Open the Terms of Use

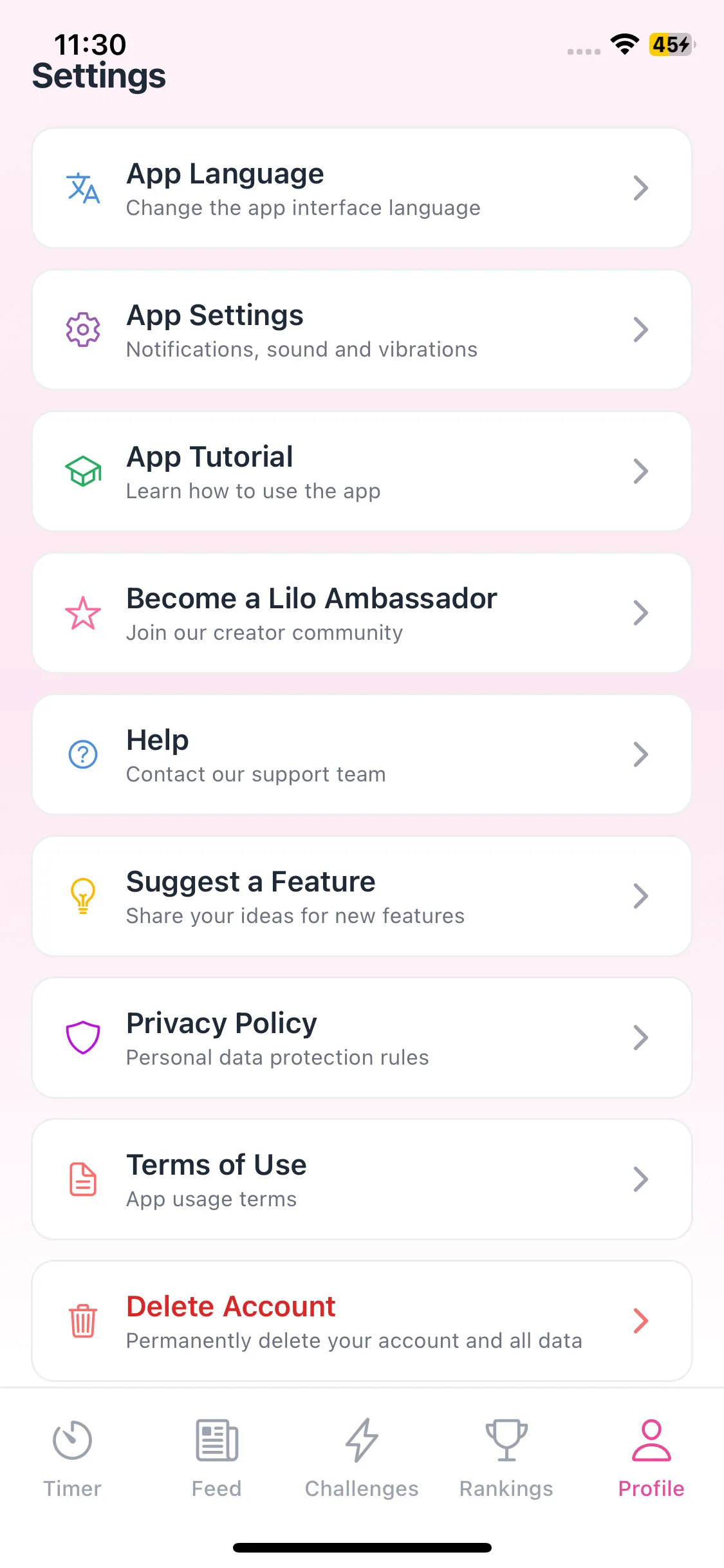click(x=362, y=1179)
